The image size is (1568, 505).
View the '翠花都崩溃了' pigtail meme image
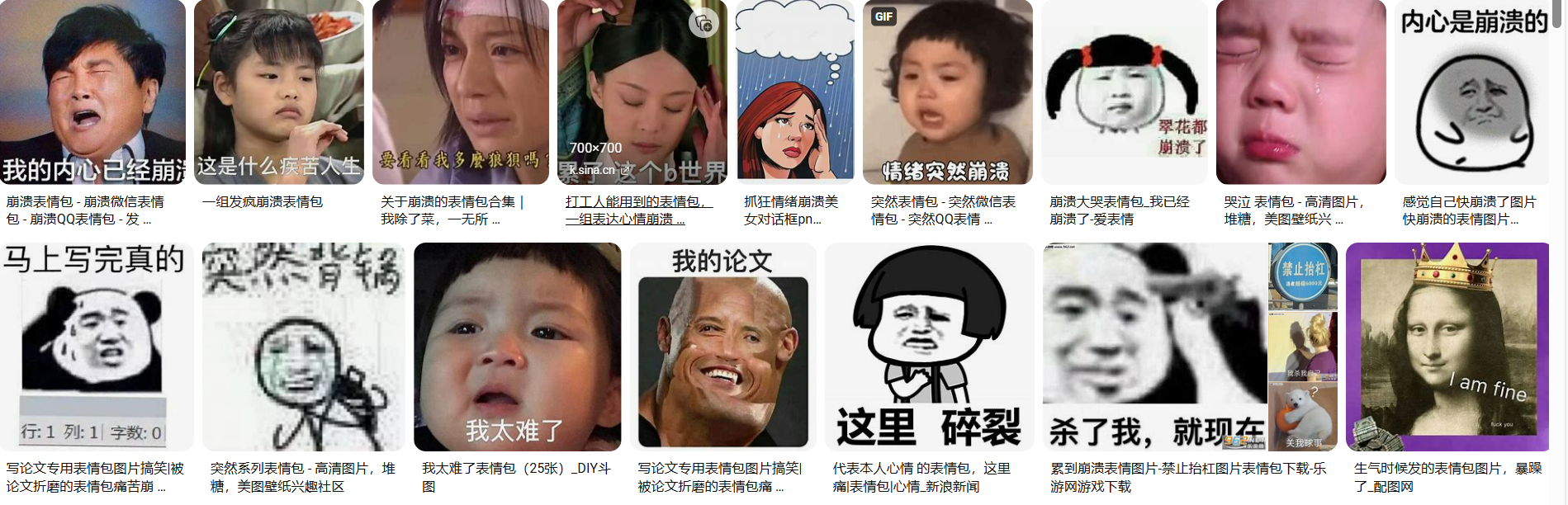pos(1125,92)
